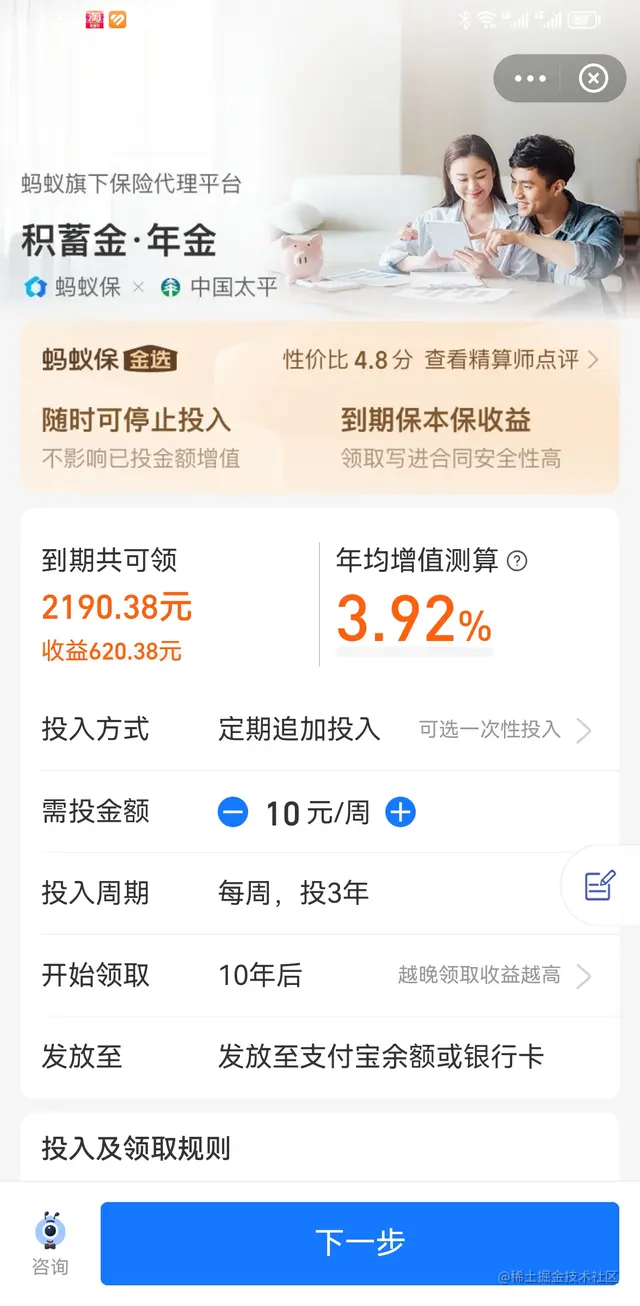Decrease the weekly investment amount
The image size is (640, 1306).
click(233, 813)
